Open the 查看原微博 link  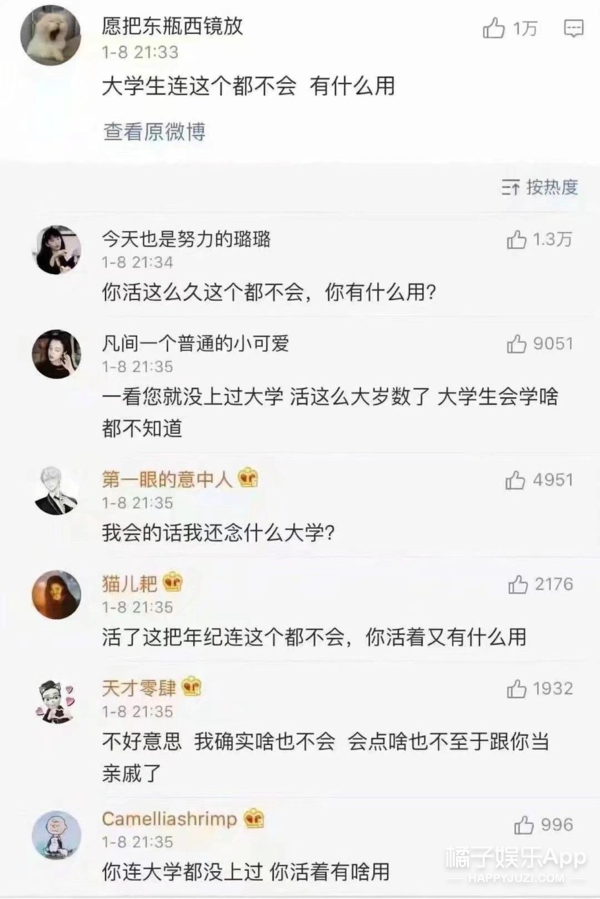tap(153, 131)
